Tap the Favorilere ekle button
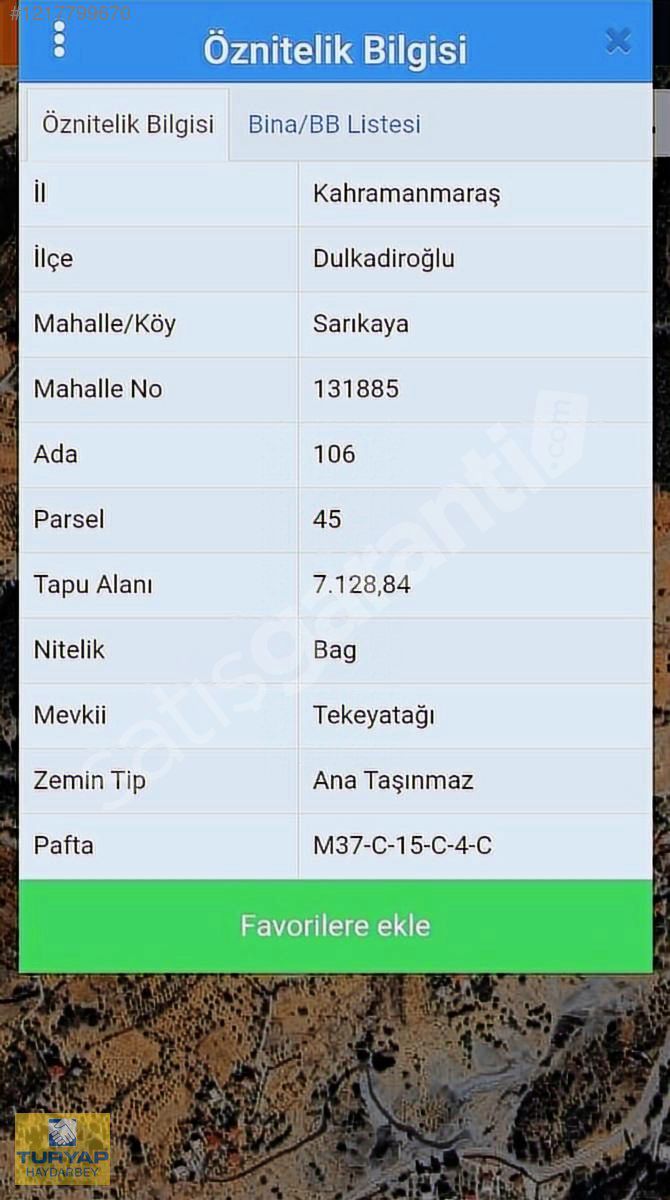Viewport: 670px width, 1200px height. 335,926
